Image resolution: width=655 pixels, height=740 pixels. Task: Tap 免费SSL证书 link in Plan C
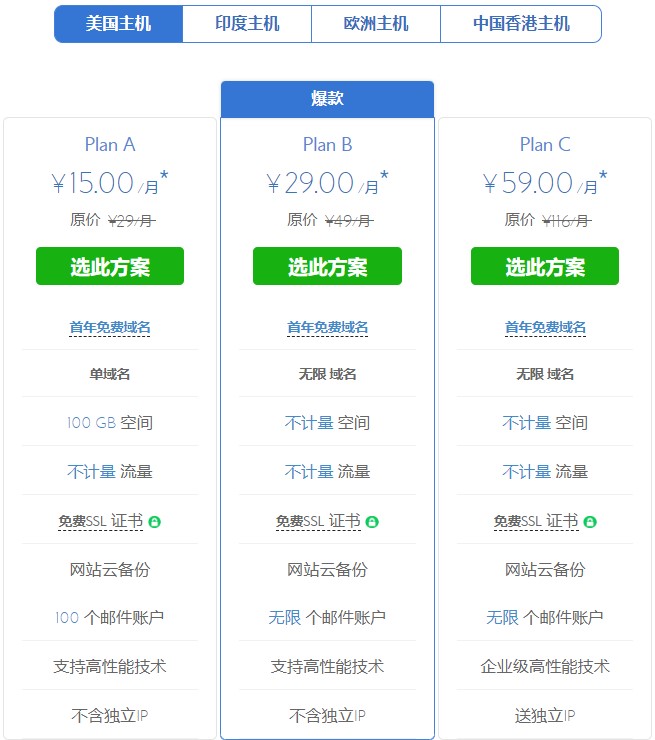[536, 521]
